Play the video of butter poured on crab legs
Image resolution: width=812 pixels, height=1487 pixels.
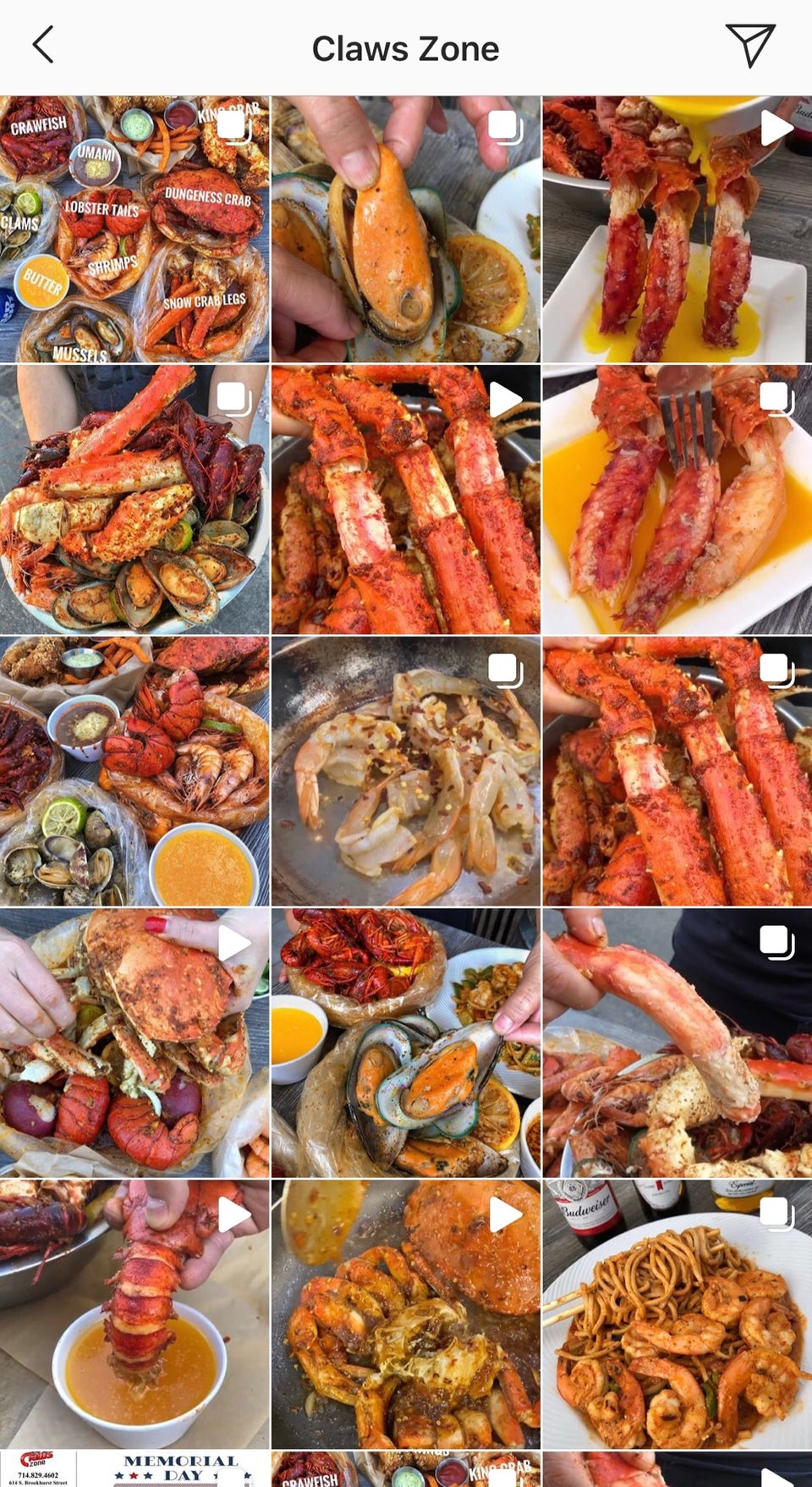[677, 229]
